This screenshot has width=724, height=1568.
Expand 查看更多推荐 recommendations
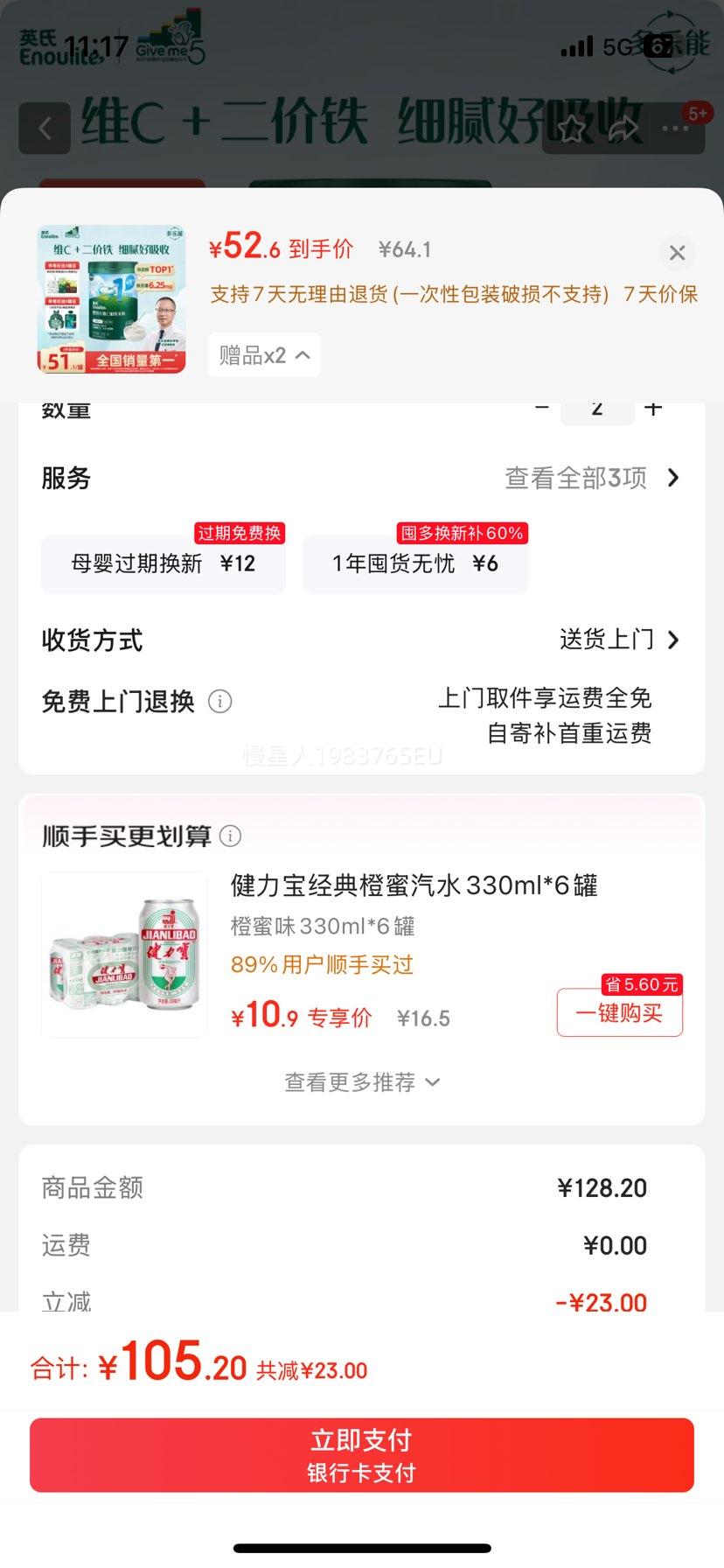point(362,1082)
